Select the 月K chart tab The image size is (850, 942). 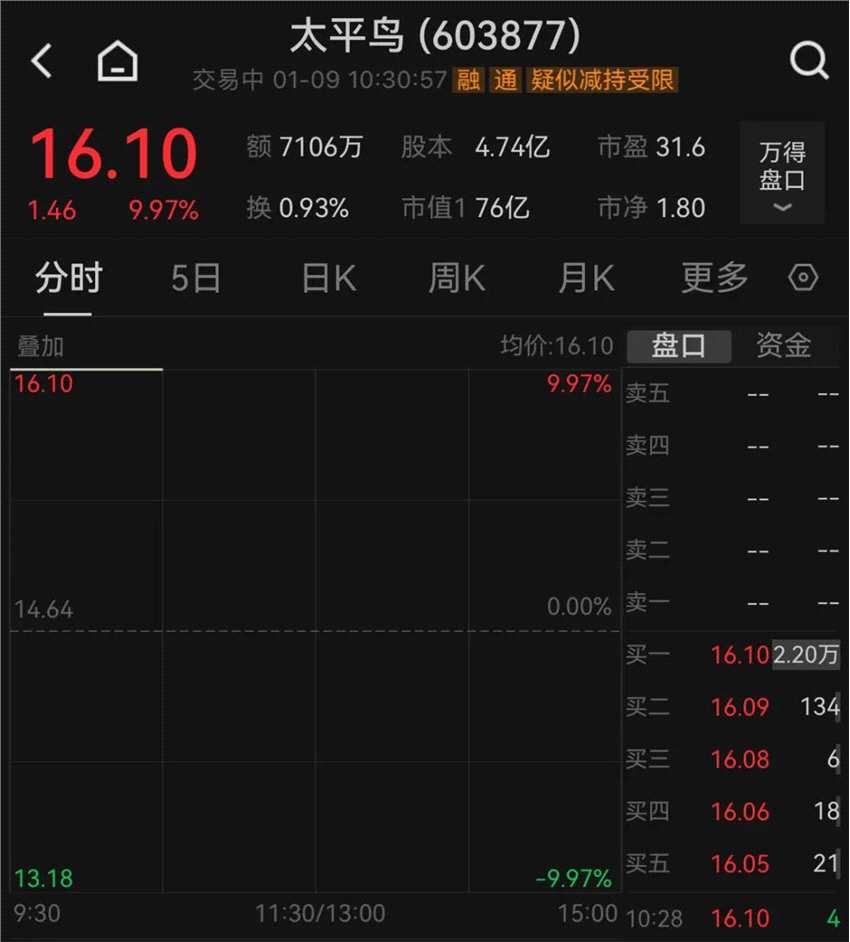point(586,278)
